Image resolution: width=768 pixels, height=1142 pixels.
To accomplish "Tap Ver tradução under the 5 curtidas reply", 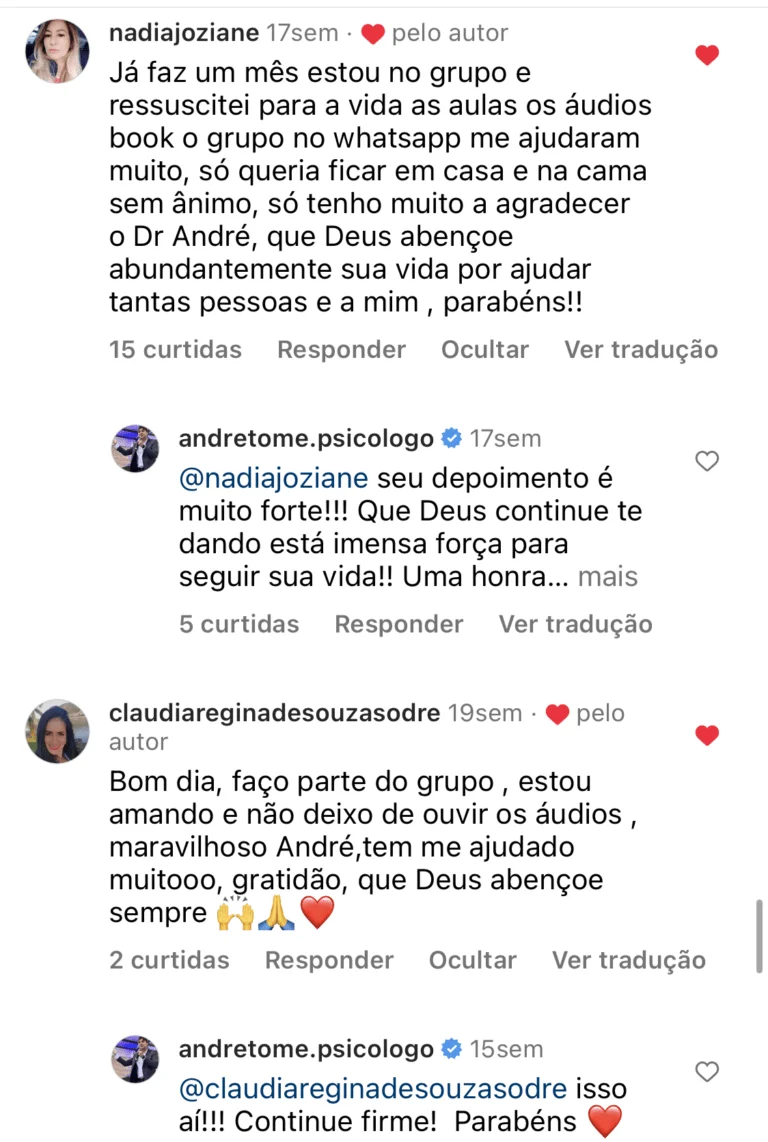I will (575, 624).
